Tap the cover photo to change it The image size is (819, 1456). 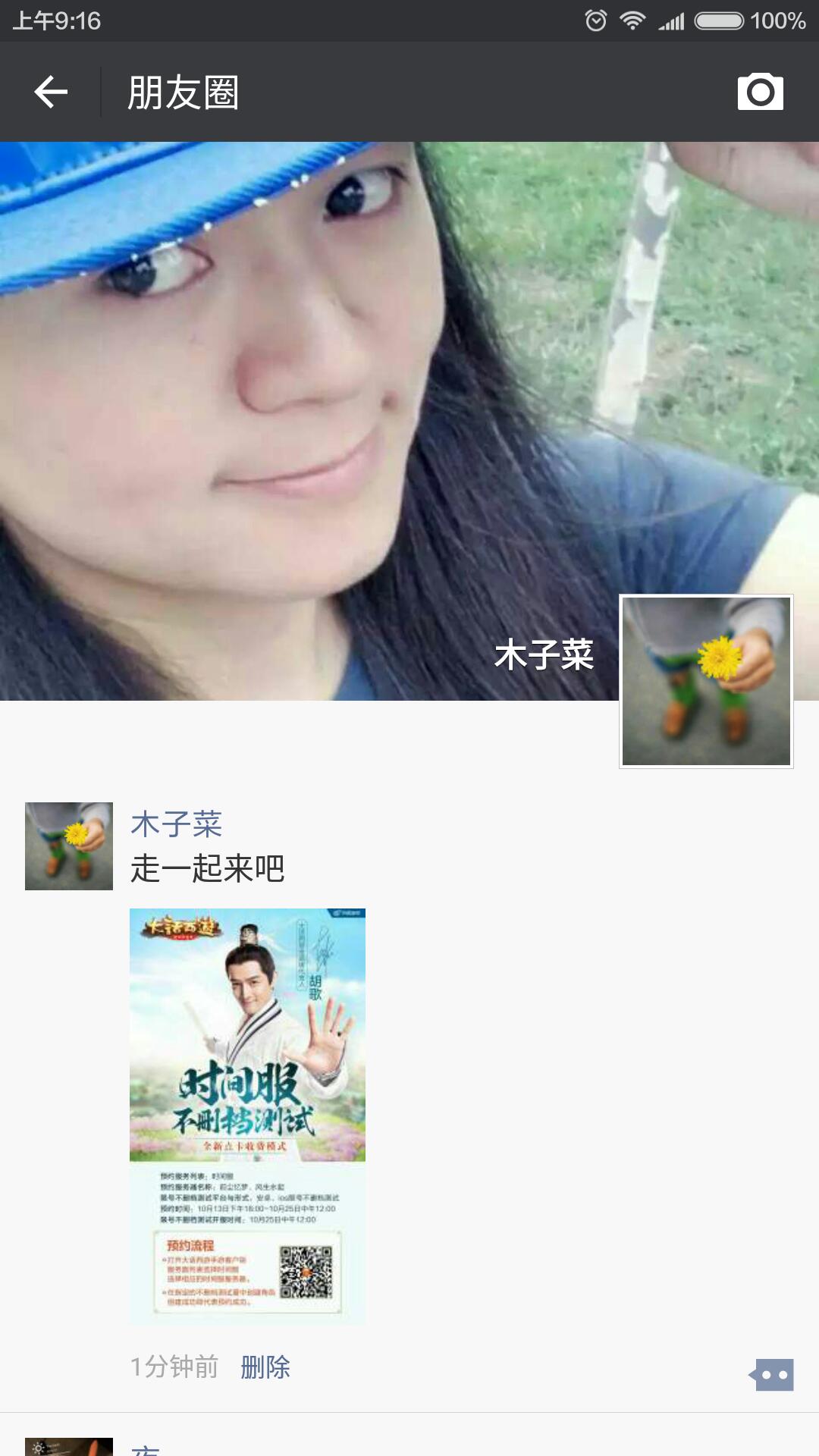[303, 417]
